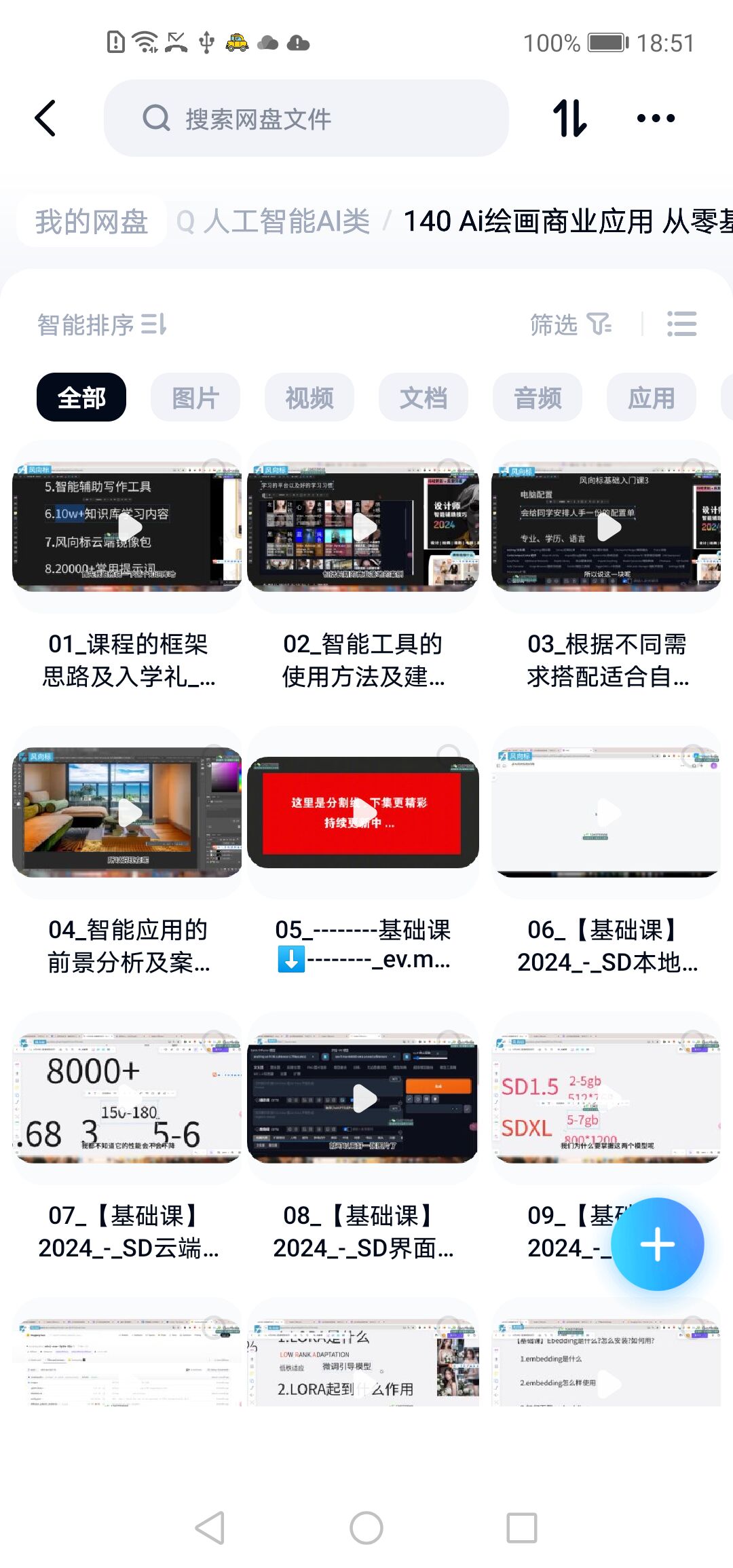733x1568 pixels.
Task: Switch to list view layout
Action: [681, 324]
